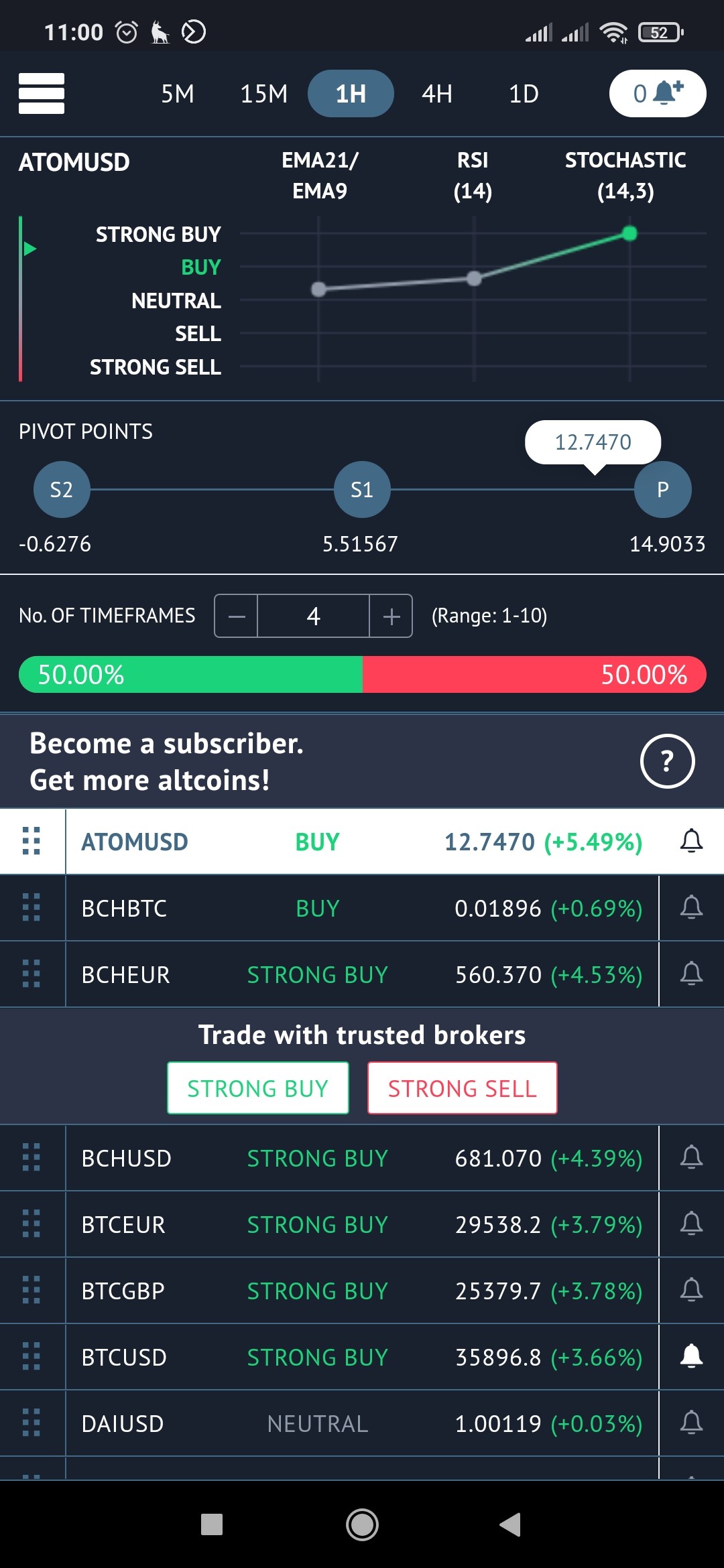Switch to the 5M timeframe
This screenshot has height=1568, width=724.
point(178,94)
